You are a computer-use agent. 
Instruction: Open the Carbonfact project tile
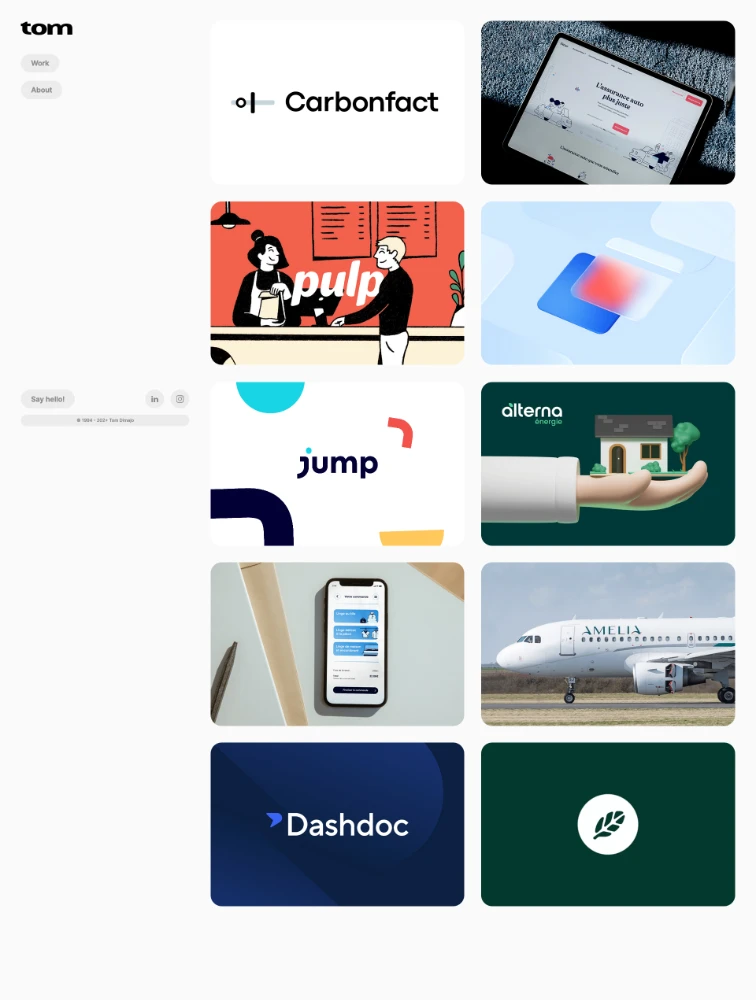pos(337,102)
